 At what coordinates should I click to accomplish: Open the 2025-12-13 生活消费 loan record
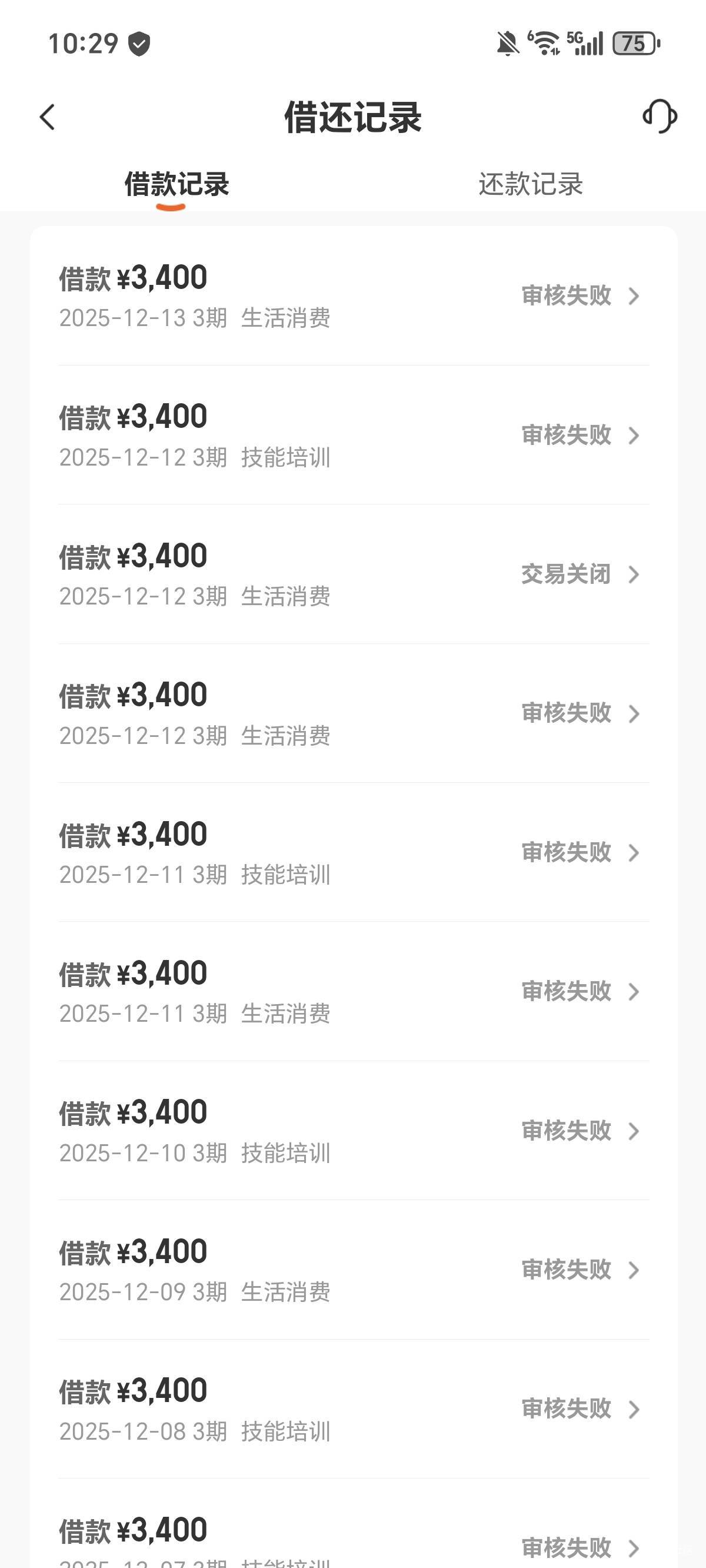[353, 297]
